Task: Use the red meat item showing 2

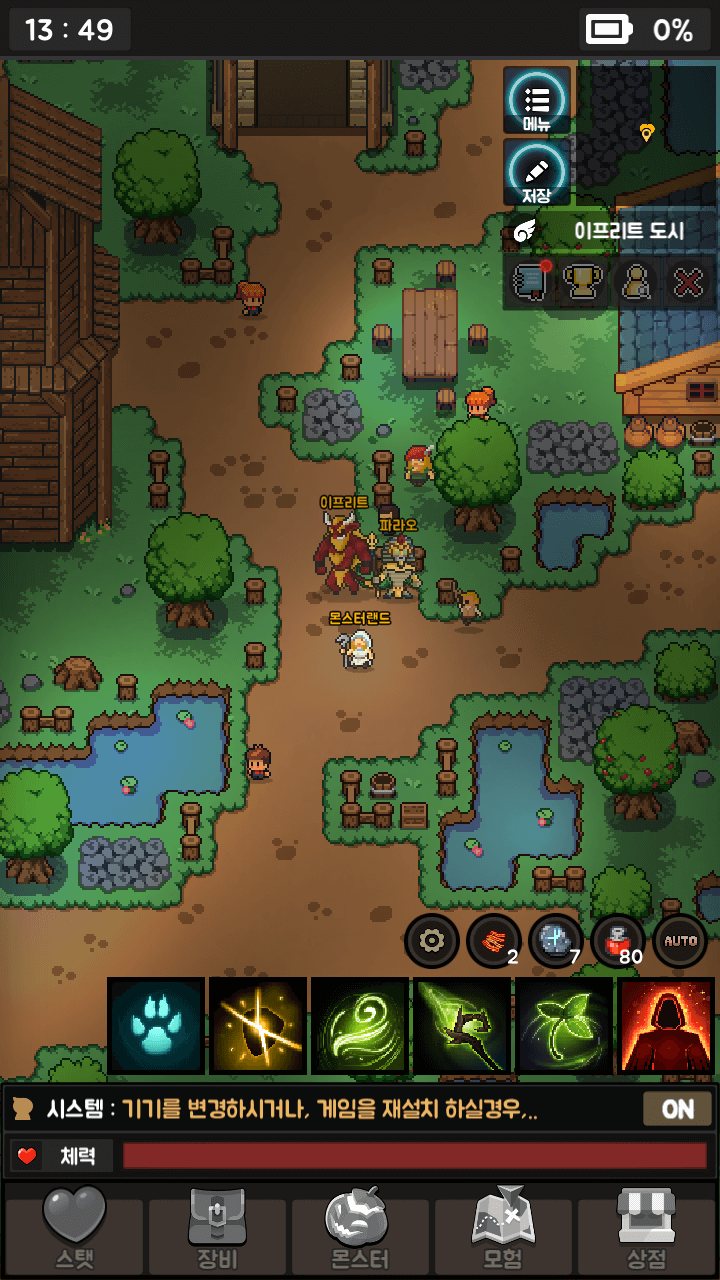Action: click(494, 941)
